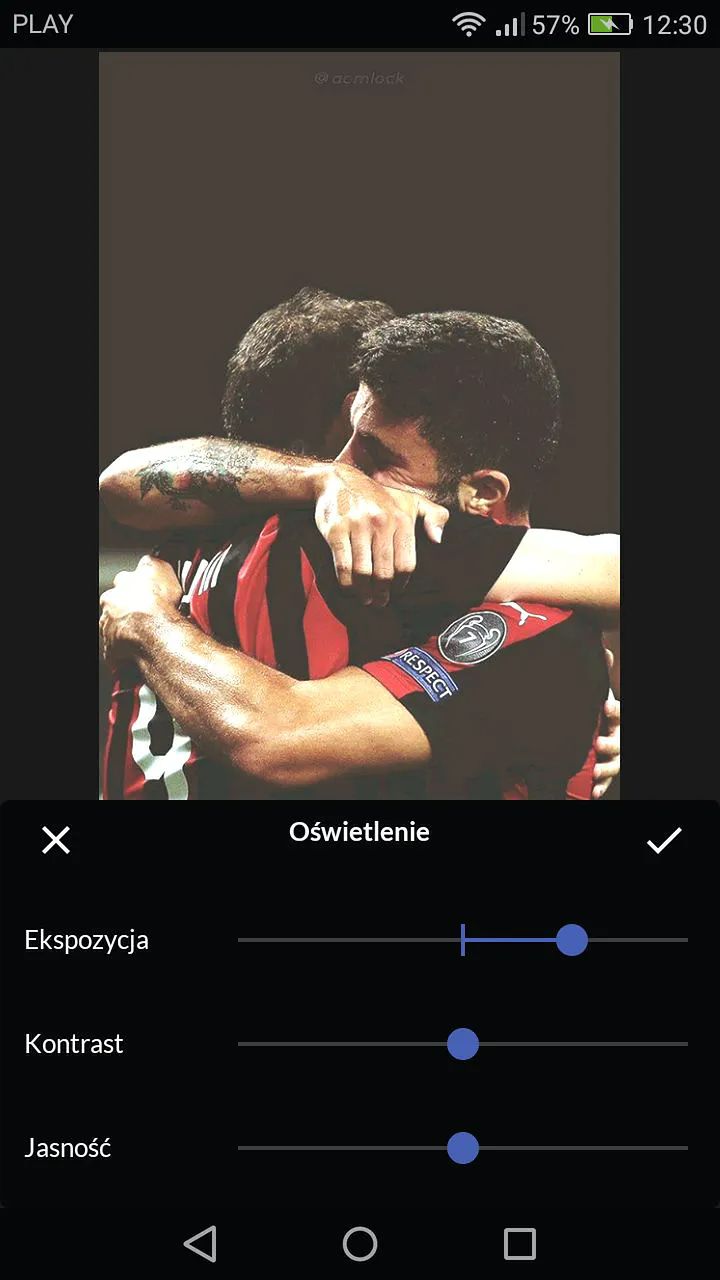Screen dimensions: 720x1280
Task: Return to the home screen
Action: coord(360,1244)
